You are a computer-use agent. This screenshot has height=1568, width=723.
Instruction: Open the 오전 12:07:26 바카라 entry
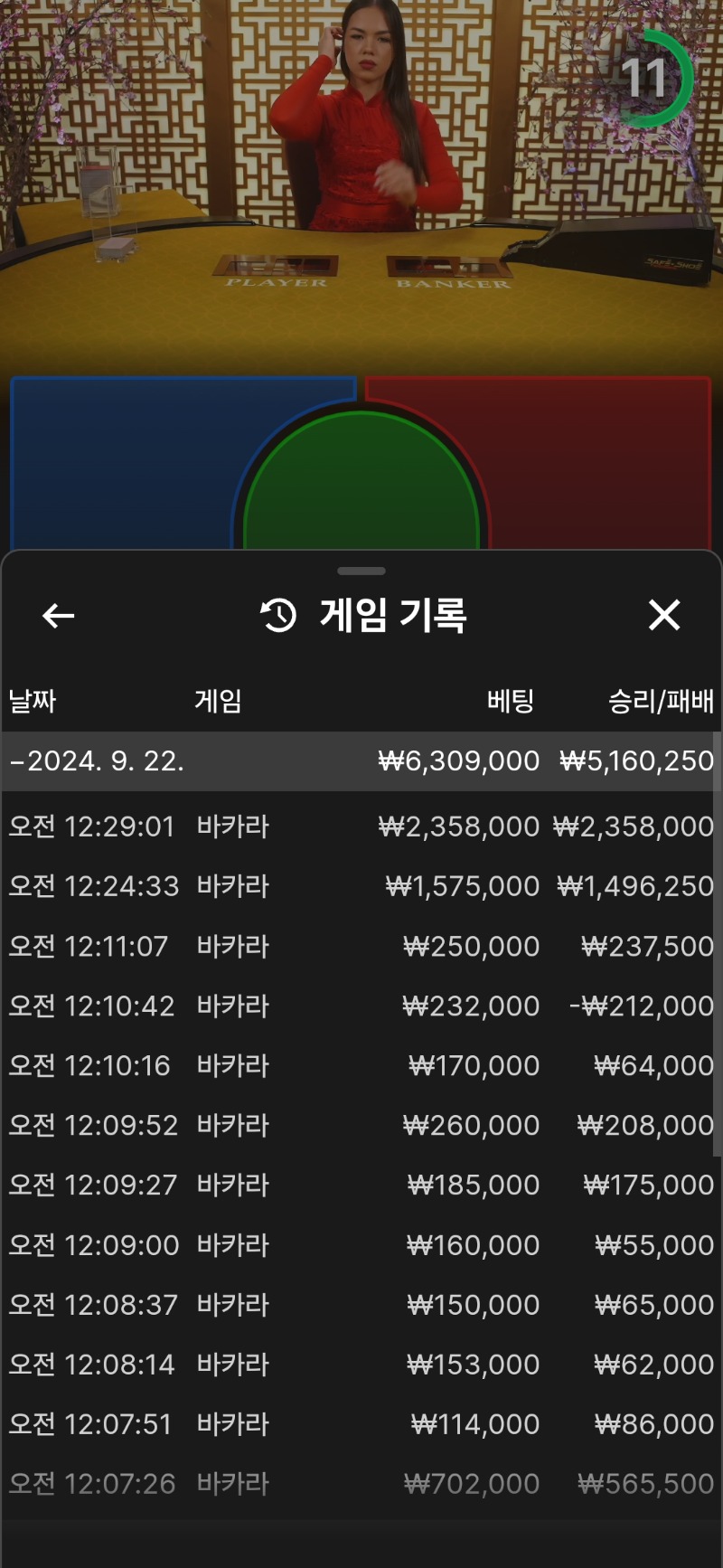(x=361, y=1483)
